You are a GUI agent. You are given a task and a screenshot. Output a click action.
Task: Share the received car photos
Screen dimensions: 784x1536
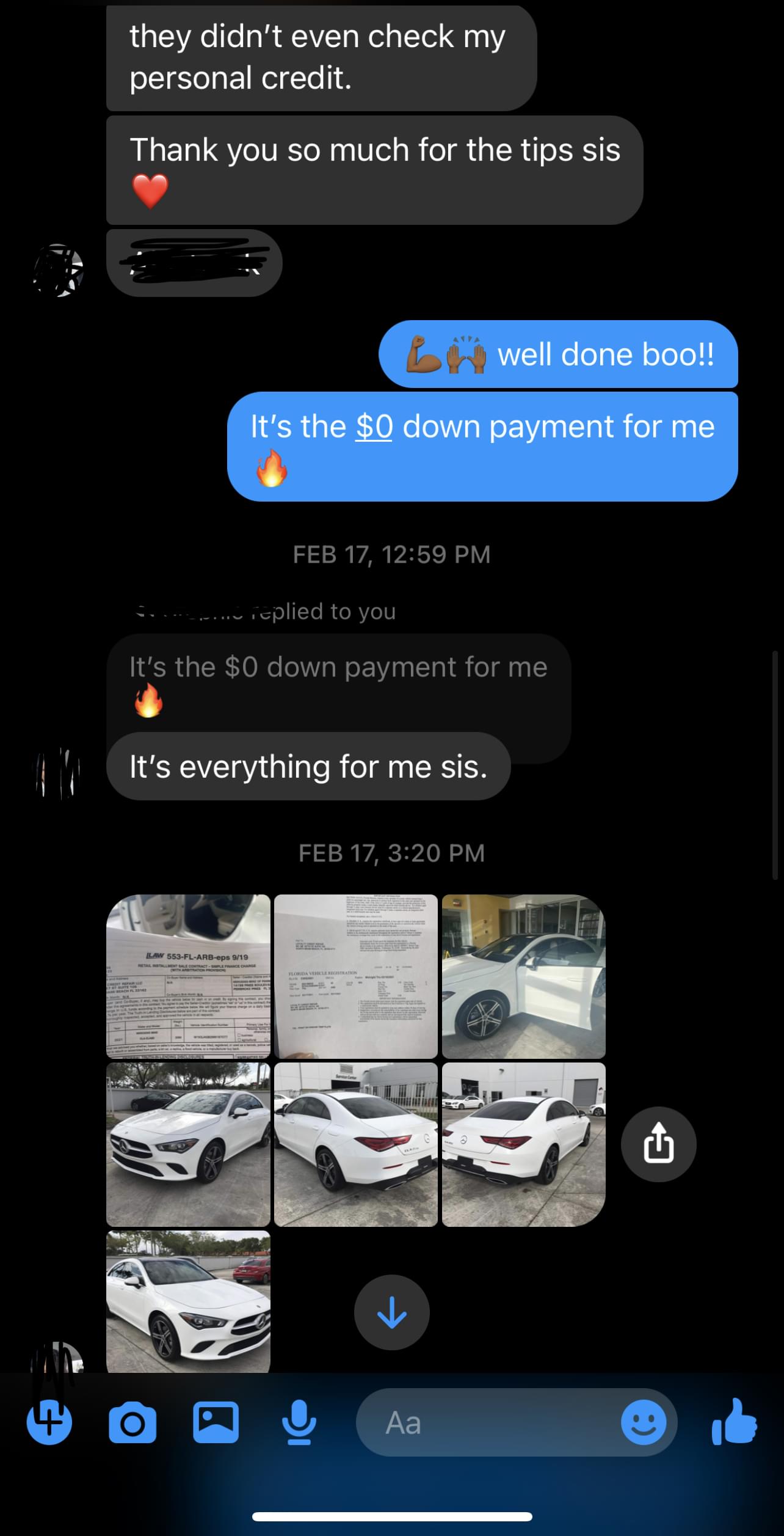[x=658, y=1144]
